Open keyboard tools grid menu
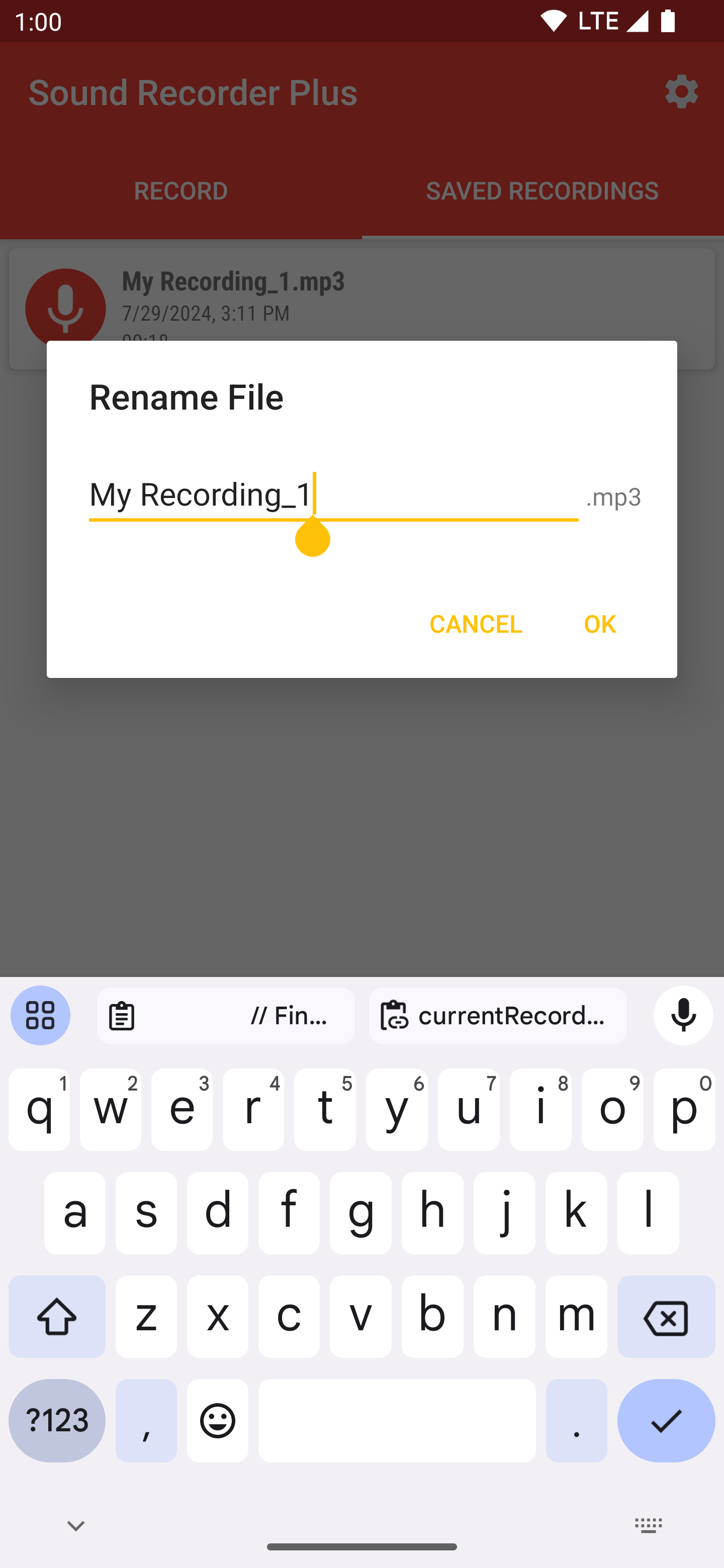Screen dimensions: 724x1568 coord(40,1015)
